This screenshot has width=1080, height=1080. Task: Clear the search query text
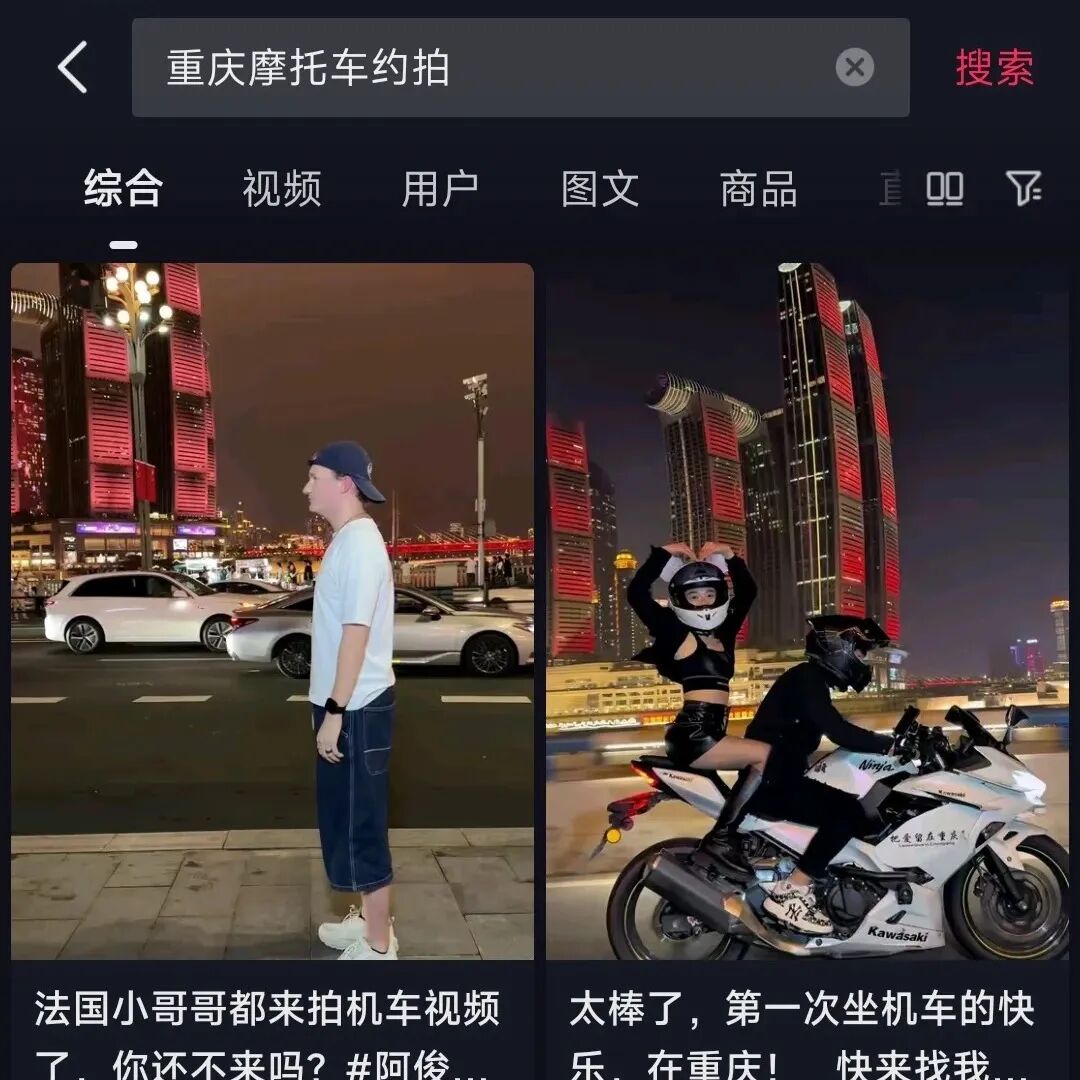(854, 68)
